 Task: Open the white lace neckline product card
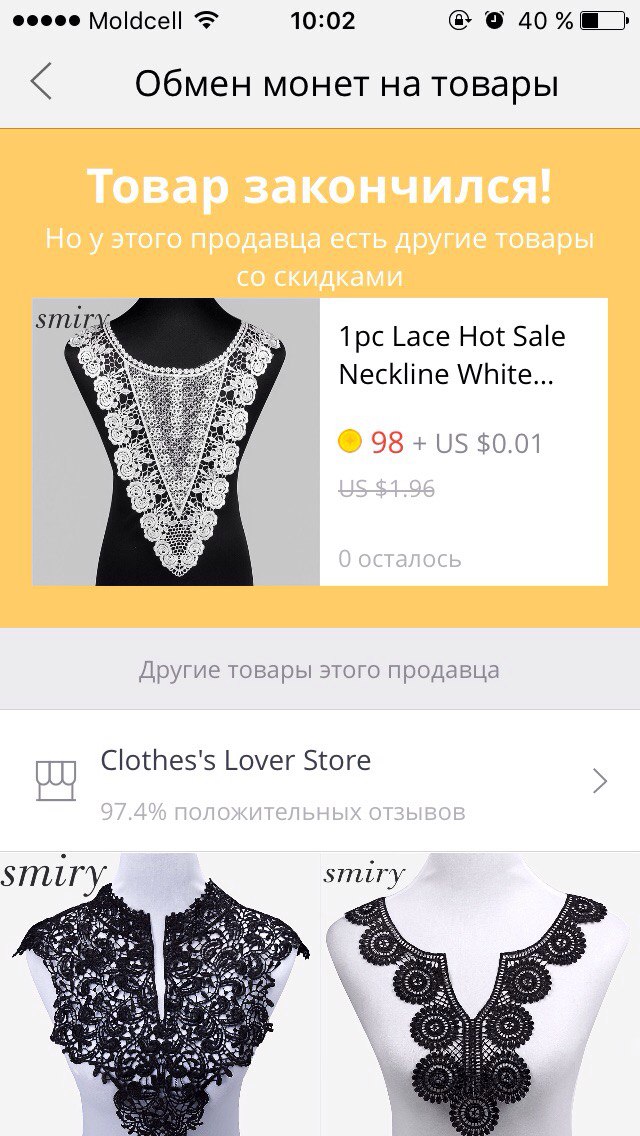pyautogui.click(x=320, y=441)
